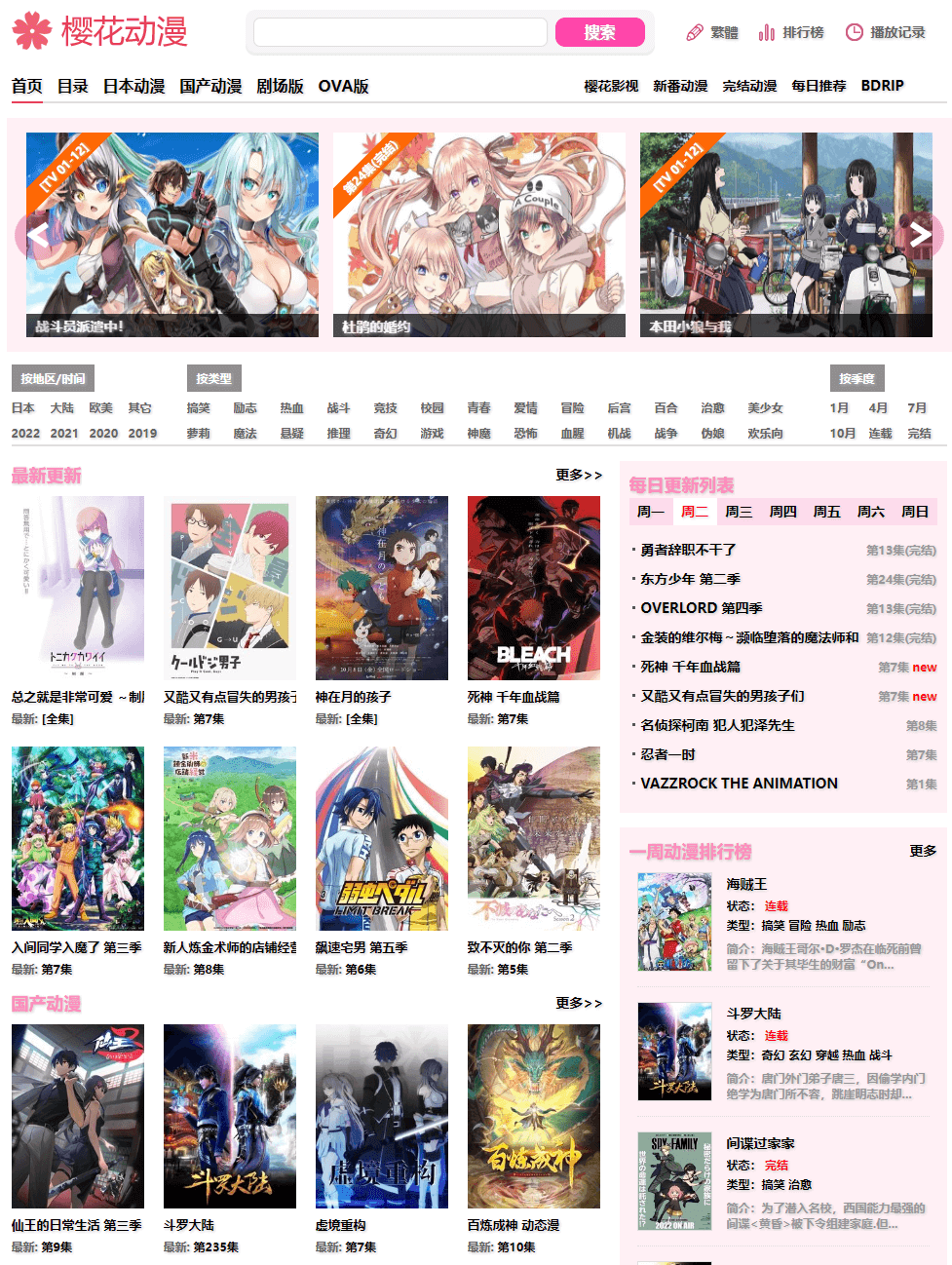Show next carousel banner
952x1265 pixels.
(x=921, y=234)
